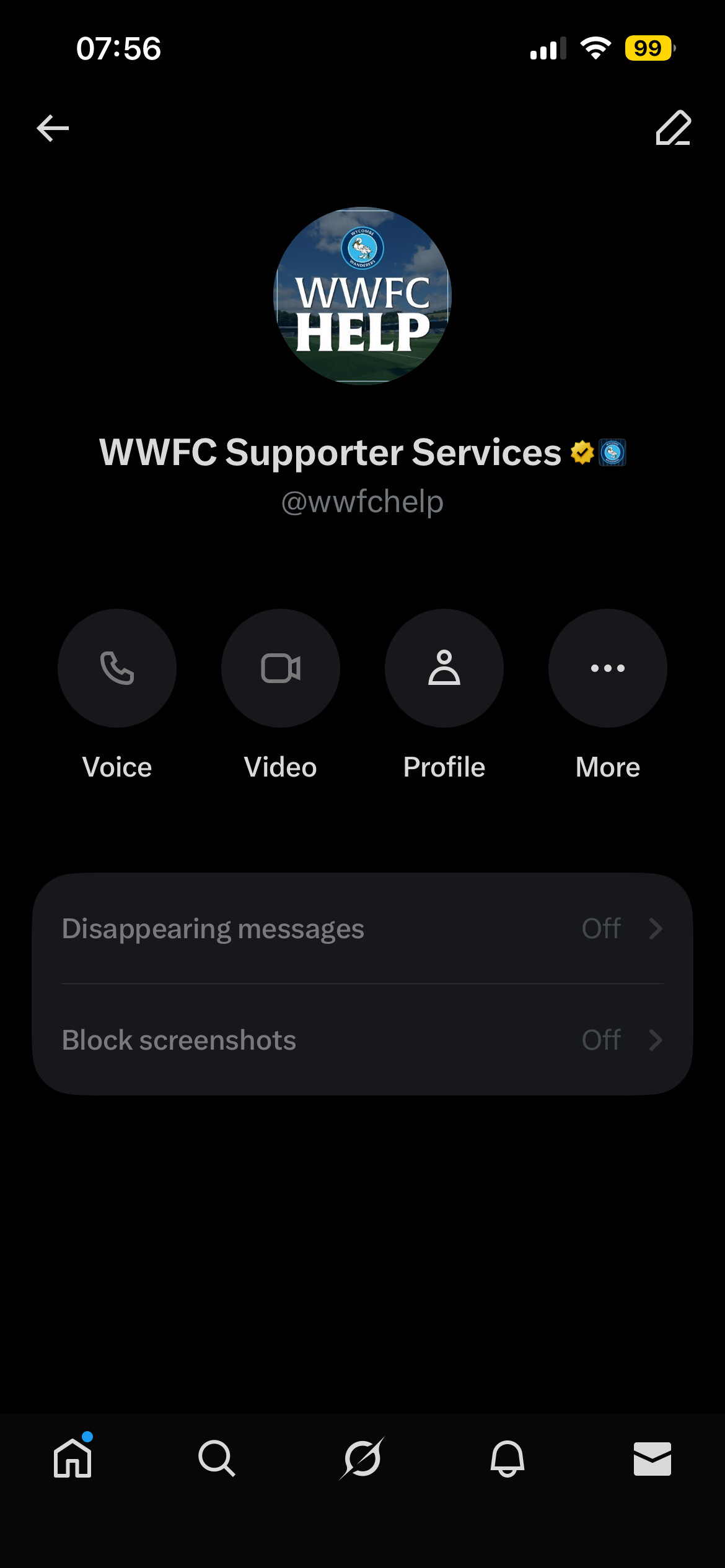Switch to the Search tab
Screen dimensions: 725x1568
(217, 1458)
